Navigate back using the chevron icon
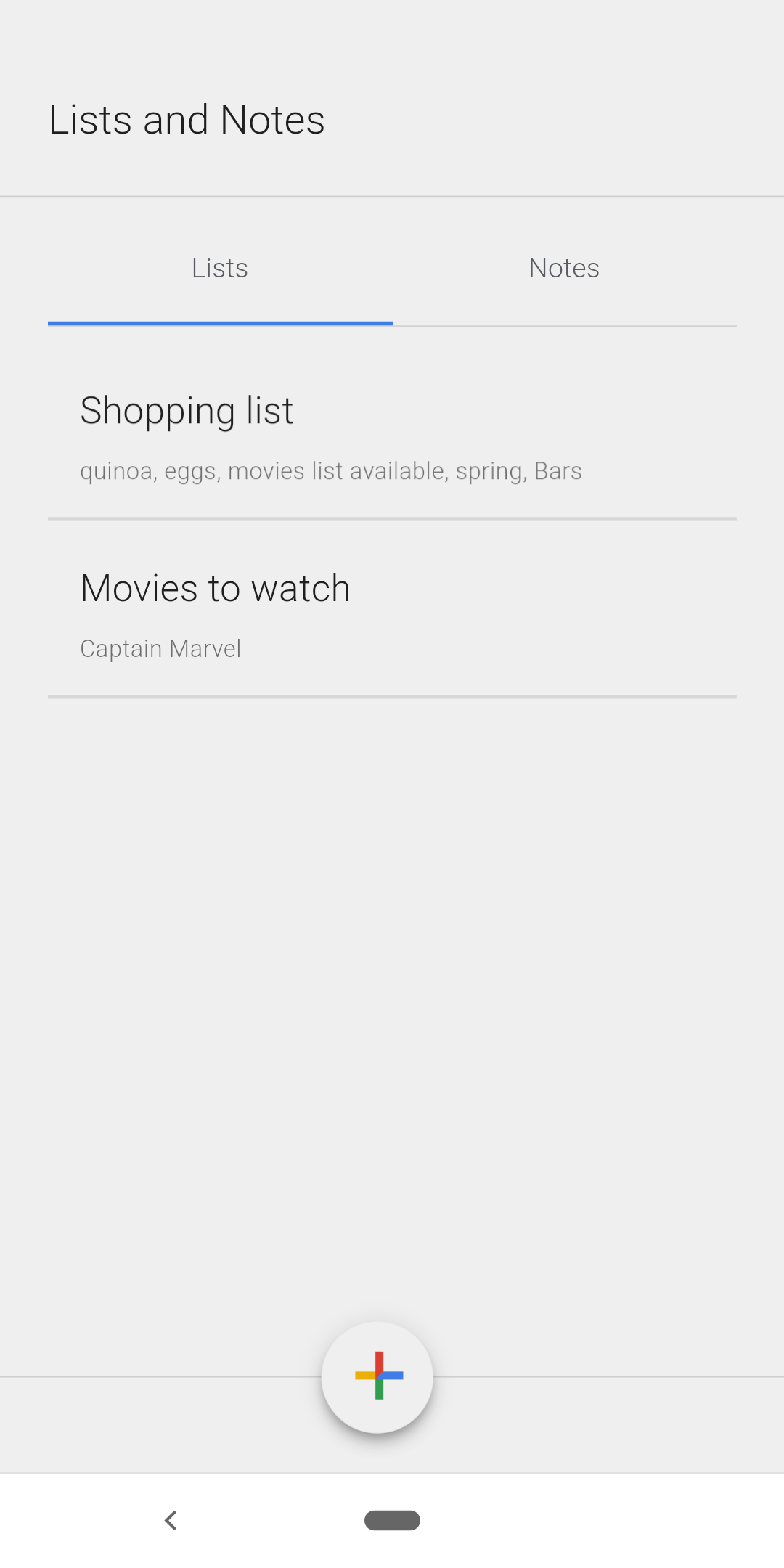This screenshot has width=784, height=1568. [171, 1520]
